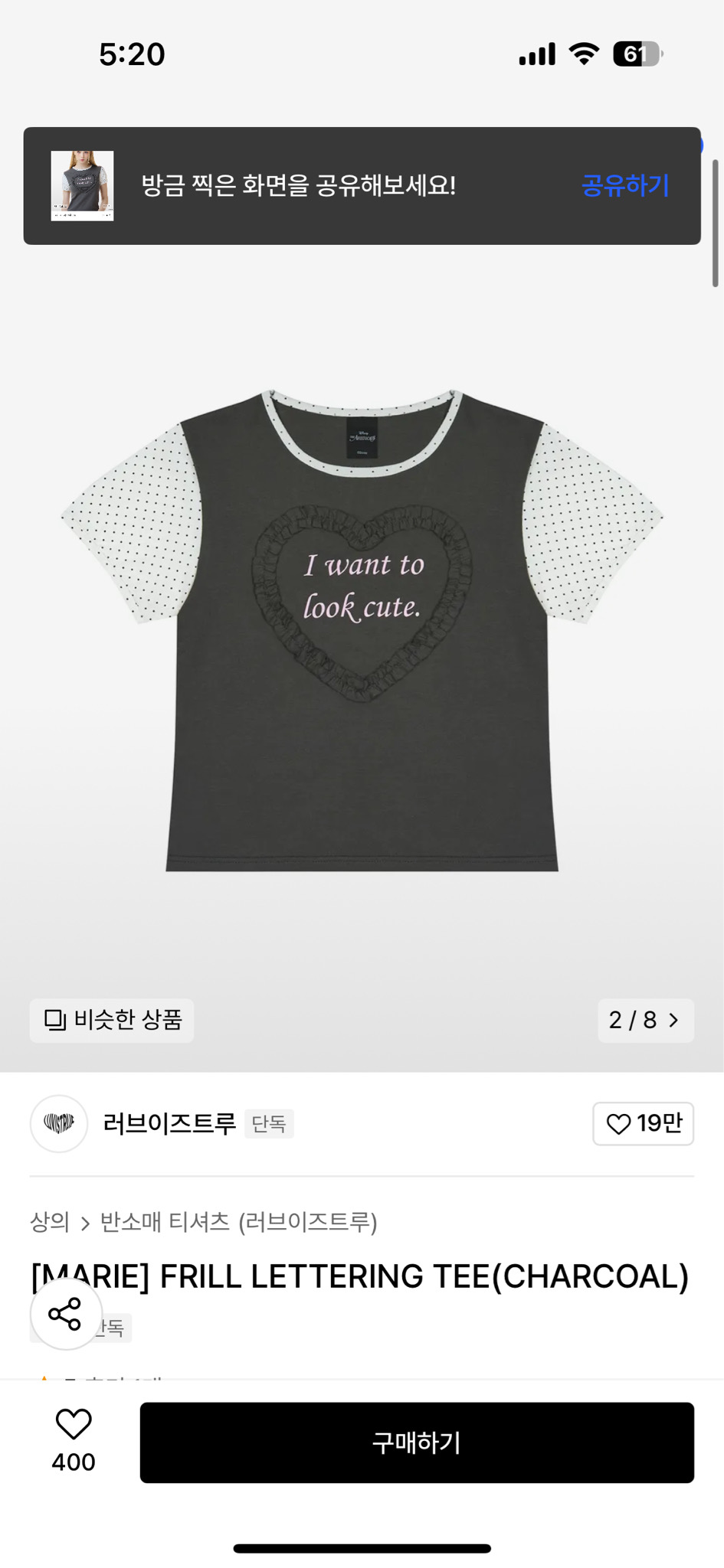The image size is (724, 1568).
Task: Select the 단독 badge next to the brand
Action: click(269, 1123)
